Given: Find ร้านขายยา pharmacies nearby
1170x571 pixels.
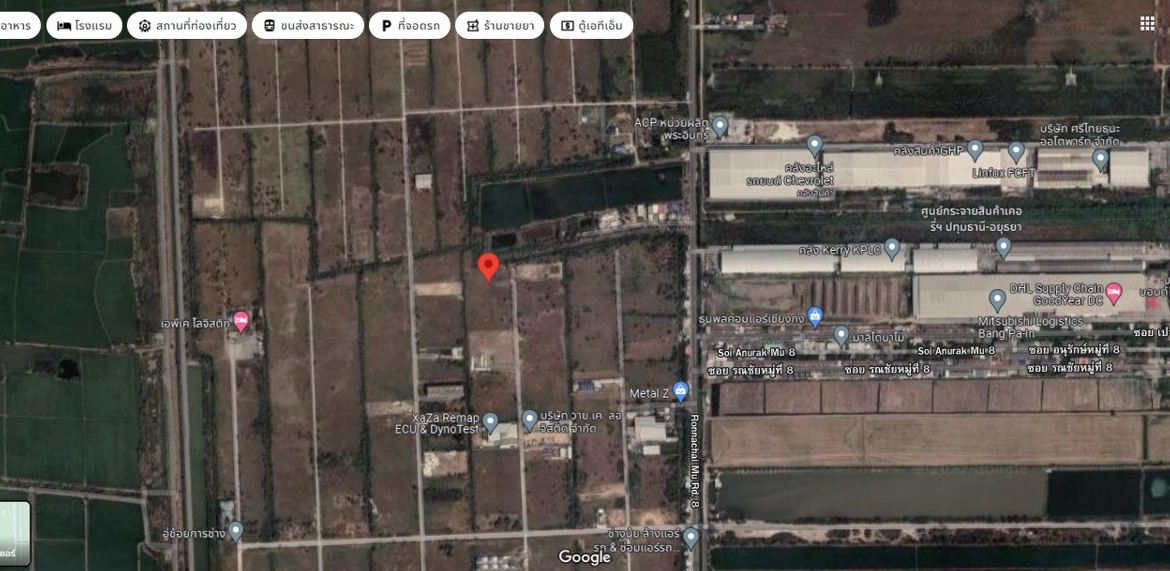Looking at the screenshot, I should point(499,26).
